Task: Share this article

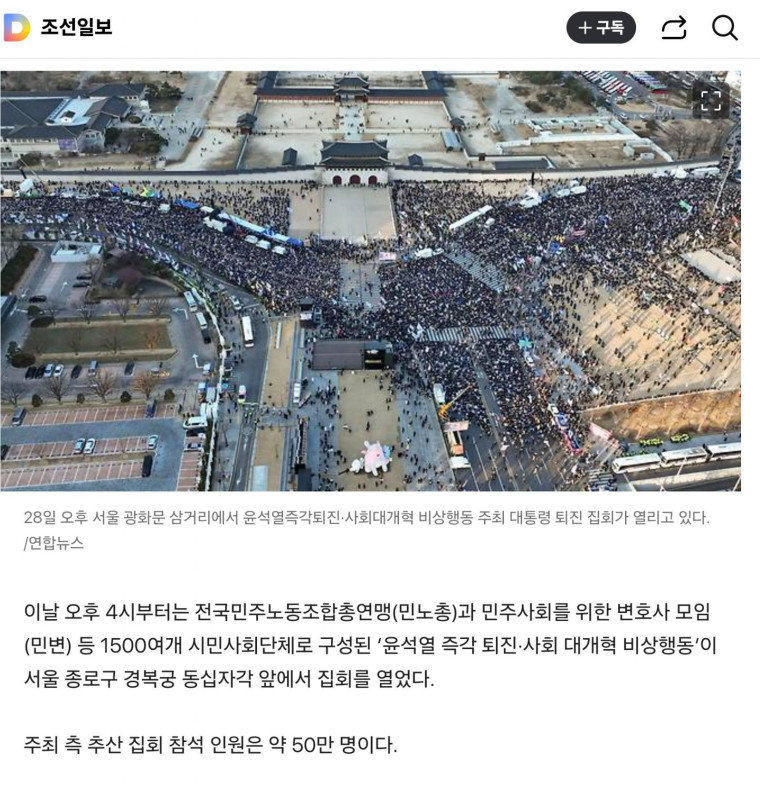Action: pyautogui.click(x=674, y=28)
